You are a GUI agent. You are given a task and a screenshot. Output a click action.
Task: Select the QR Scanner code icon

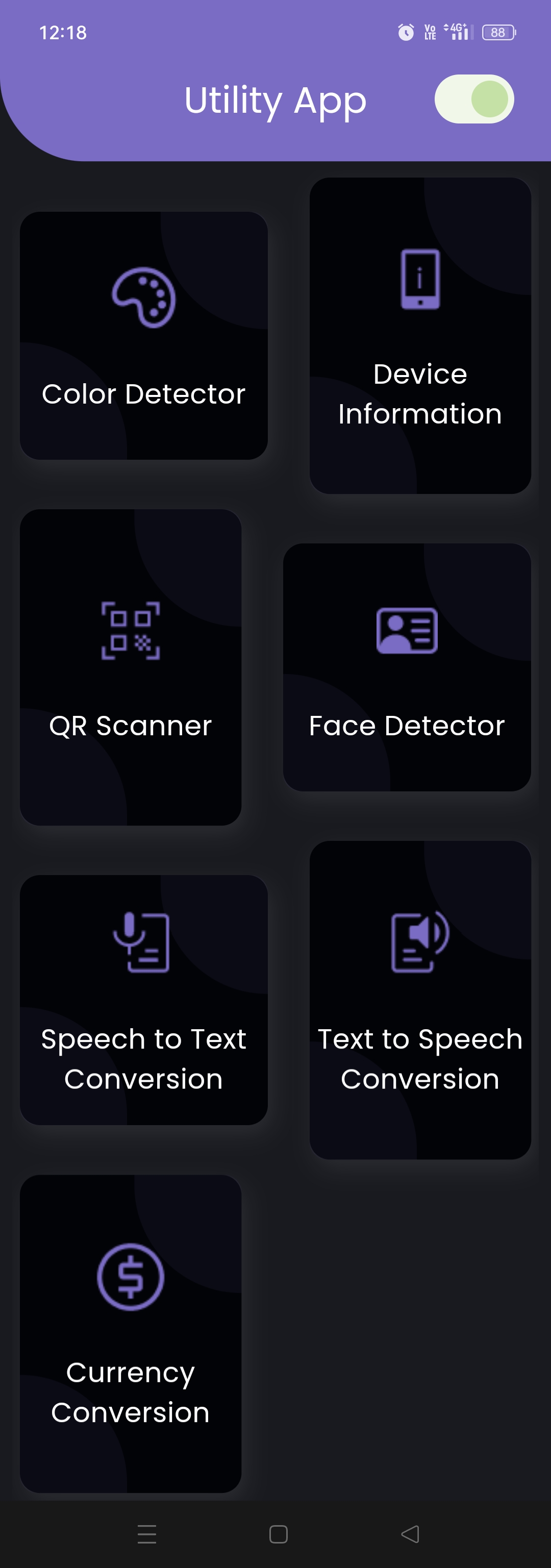pyautogui.click(x=130, y=631)
